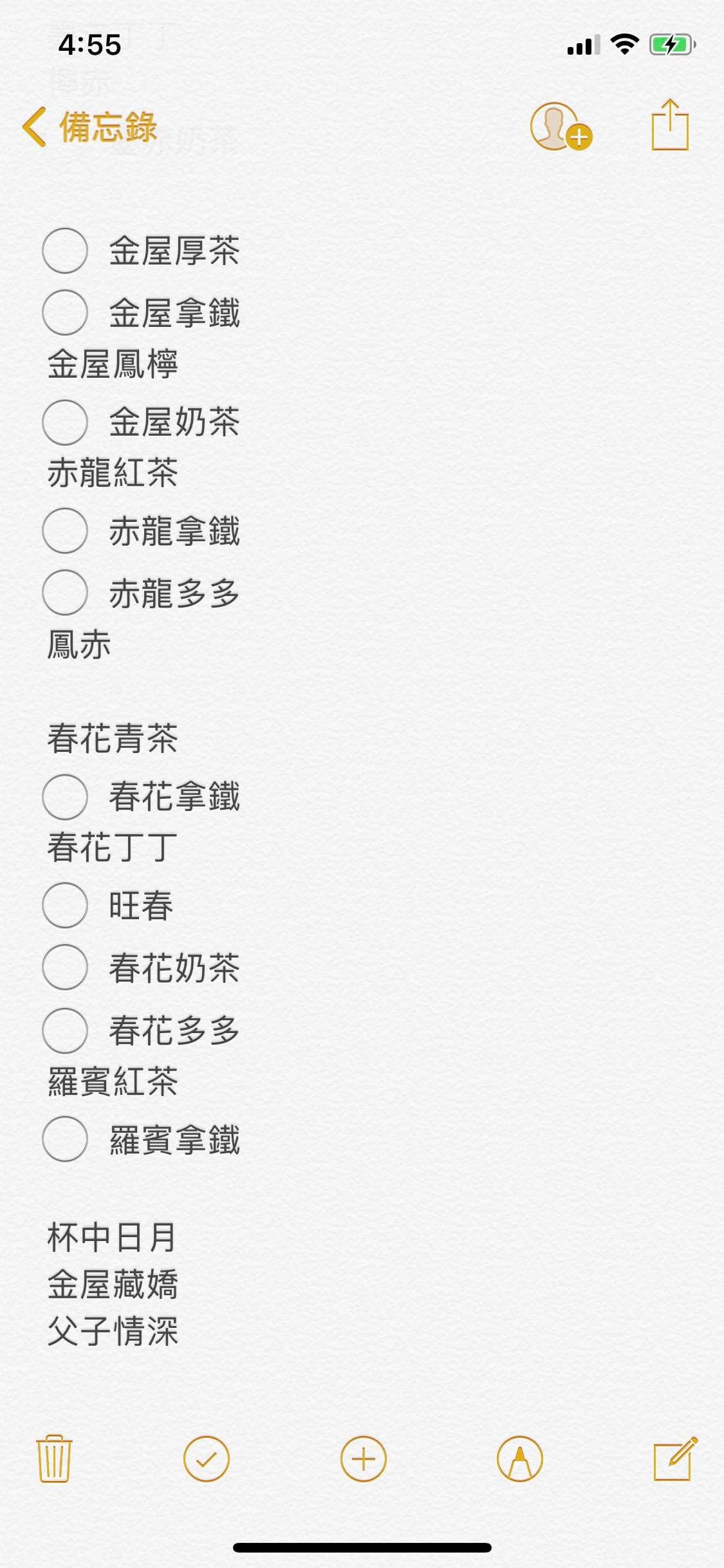Screen dimensions: 724x1568
Task: Compose a new note
Action: [674, 1459]
